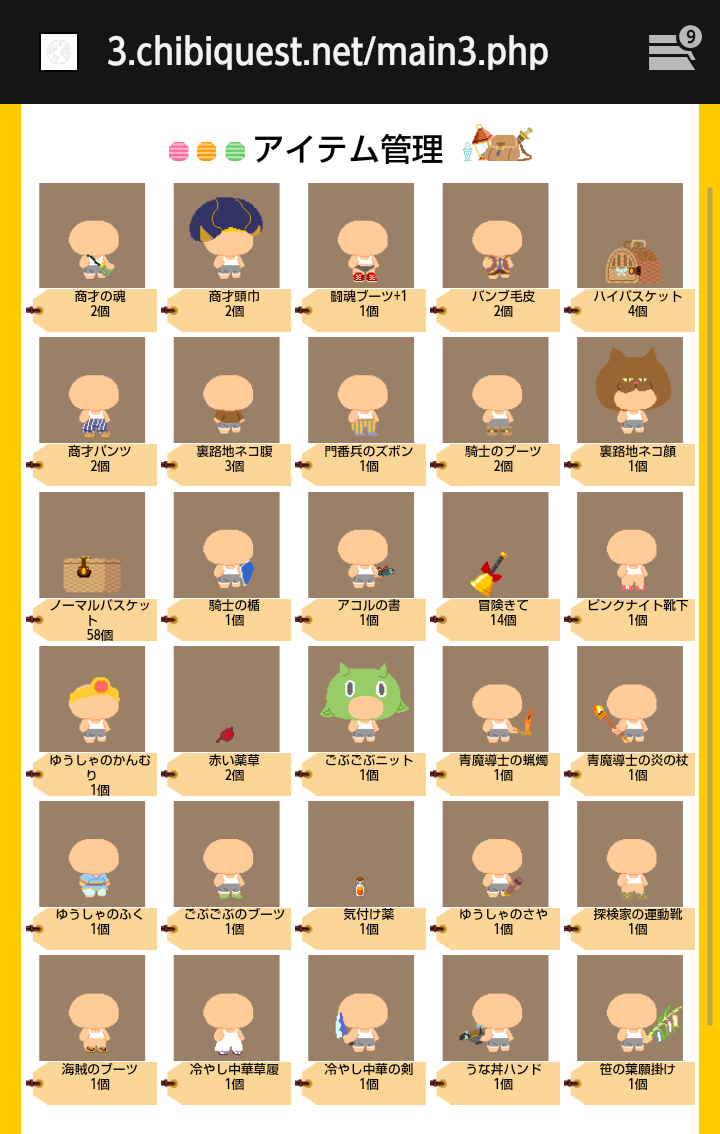Choose the 騎士の楯 item

tap(227, 545)
